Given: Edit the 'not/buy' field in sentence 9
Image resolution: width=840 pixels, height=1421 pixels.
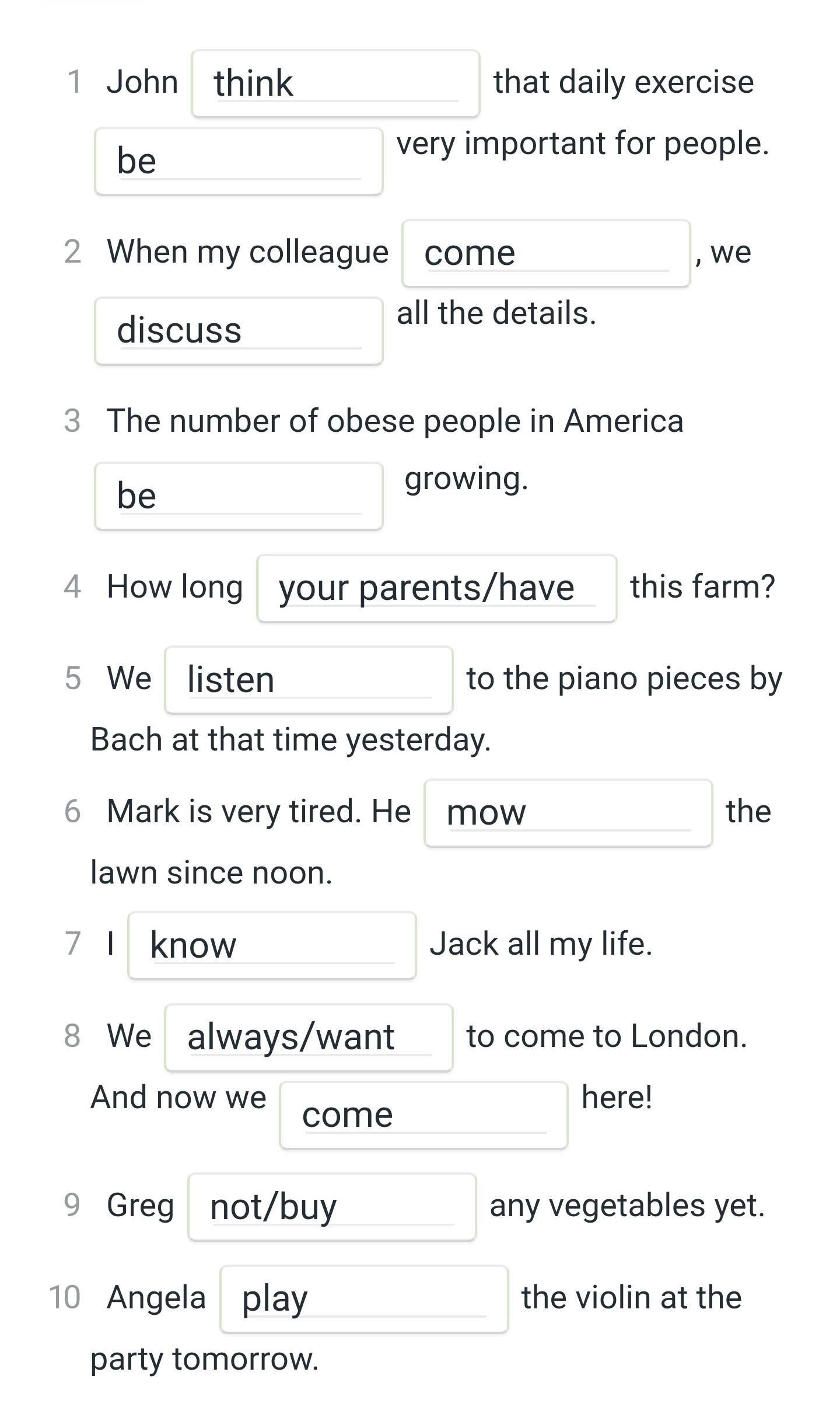Looking at the screenshot, I should [332, 1207].
